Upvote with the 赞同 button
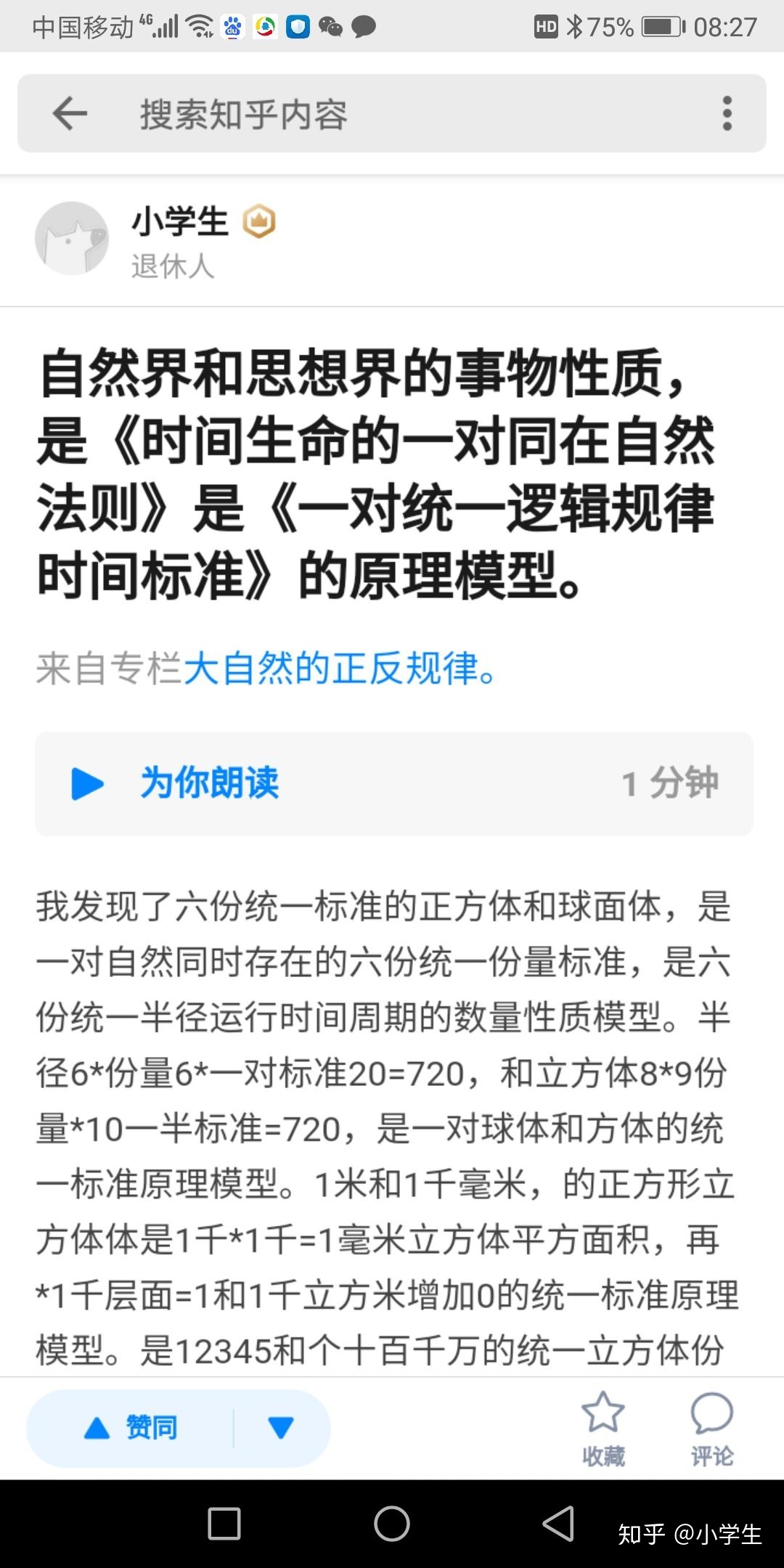The height and width of the screenshot is (1568, 784). pyautogui.click(x=132, y=1428)
